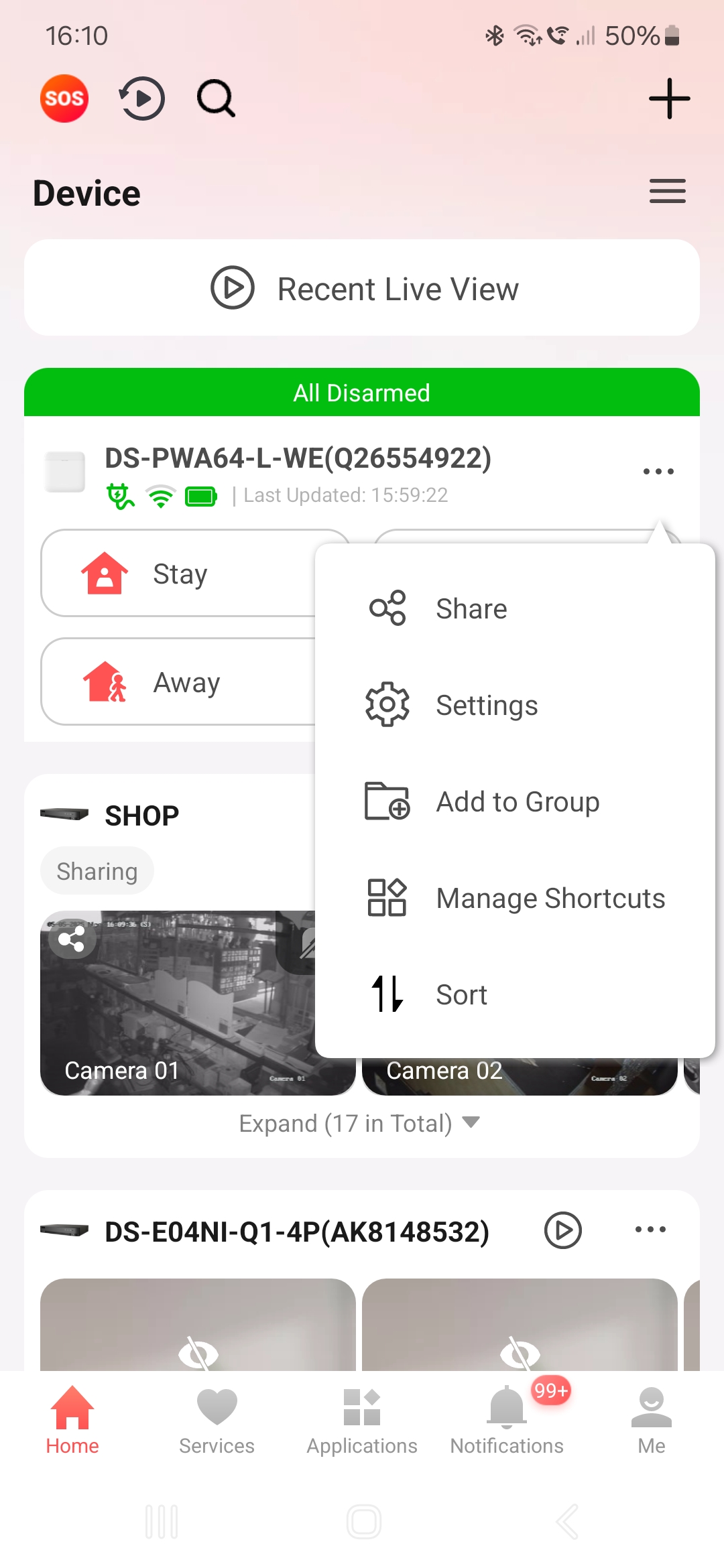The image size is (724, 1568).
Task: Start Recent Live View
Action: pos(361,288)
